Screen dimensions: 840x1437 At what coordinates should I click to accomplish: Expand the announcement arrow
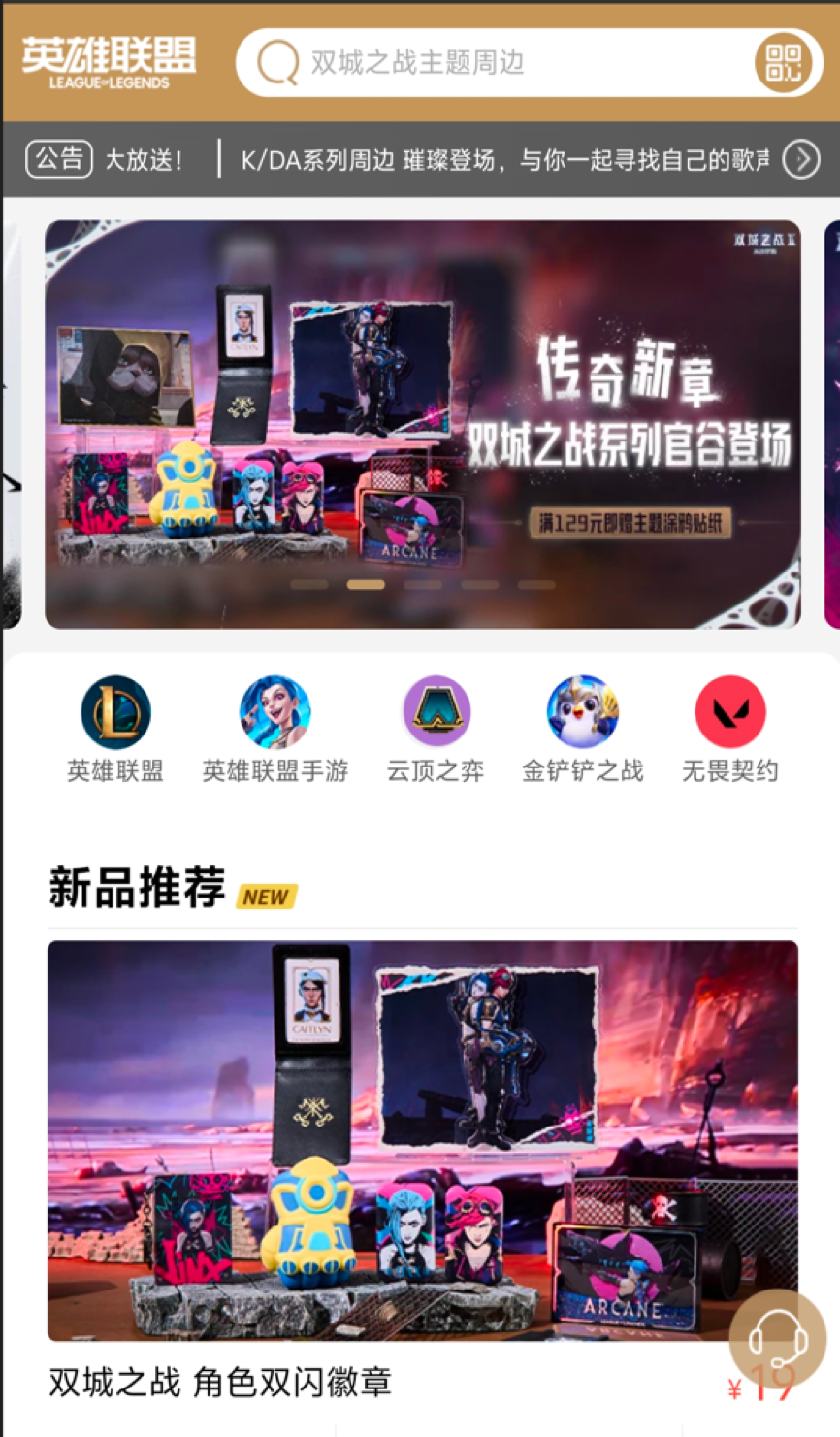(801, 159)
